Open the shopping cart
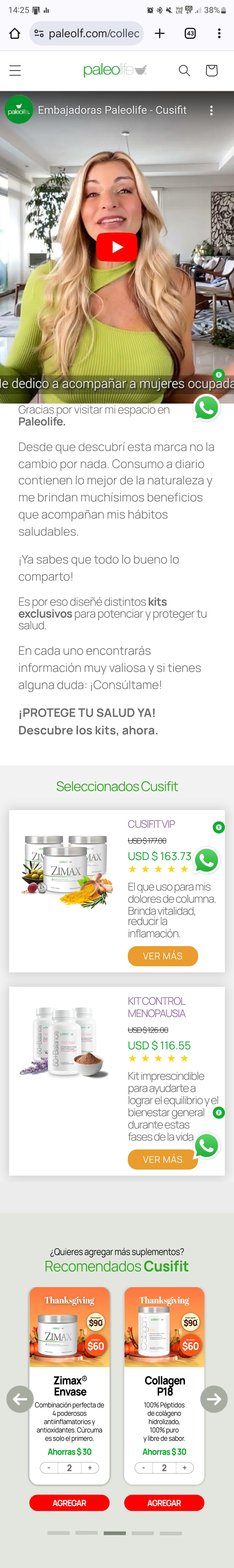Screen dimensions: 234x1568 coord(211,71)
